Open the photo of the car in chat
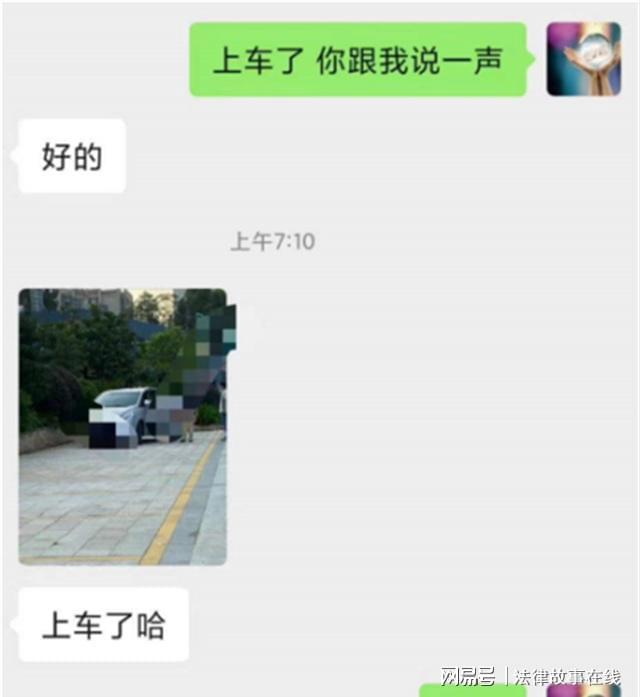640x697 pixels. [x=122, y=427]
